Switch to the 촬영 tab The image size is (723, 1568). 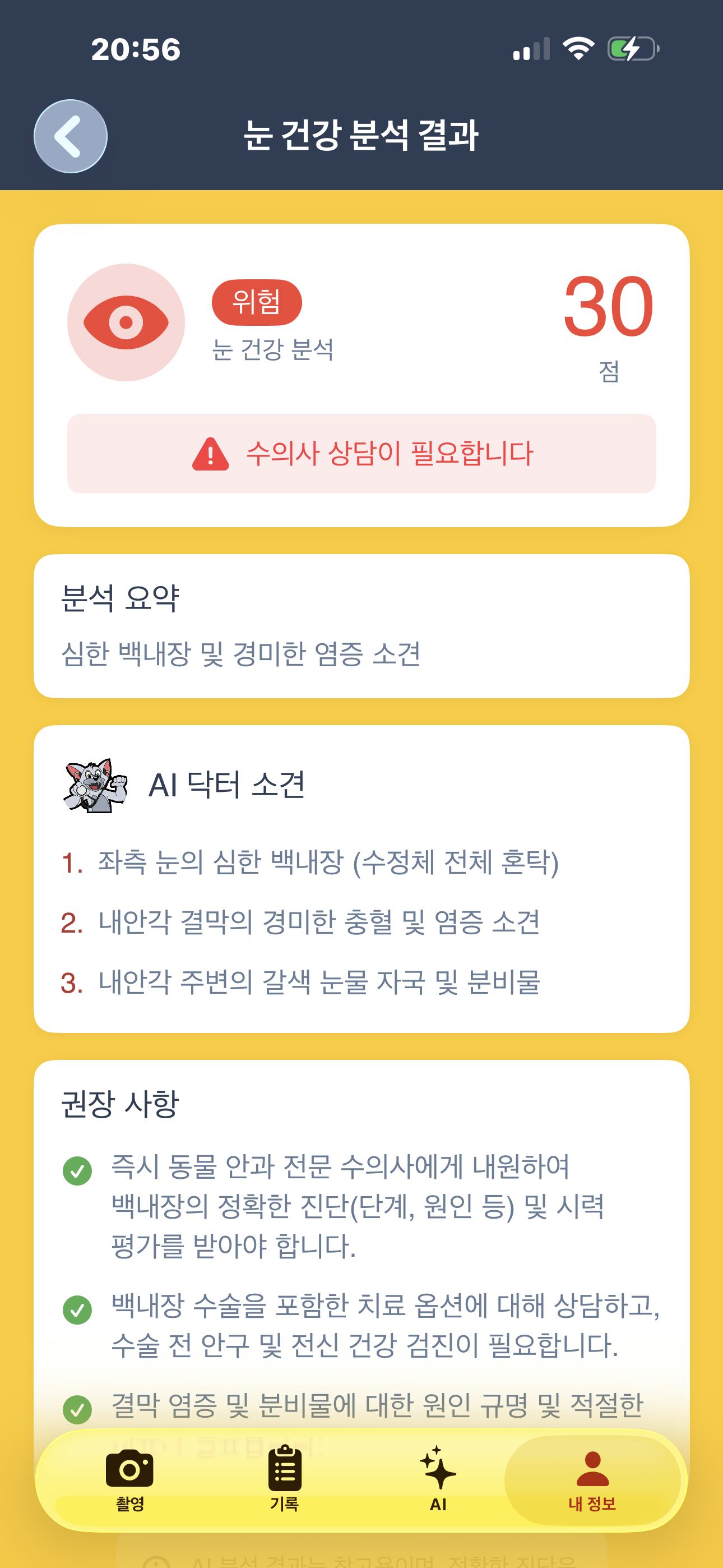[129, 1481]
